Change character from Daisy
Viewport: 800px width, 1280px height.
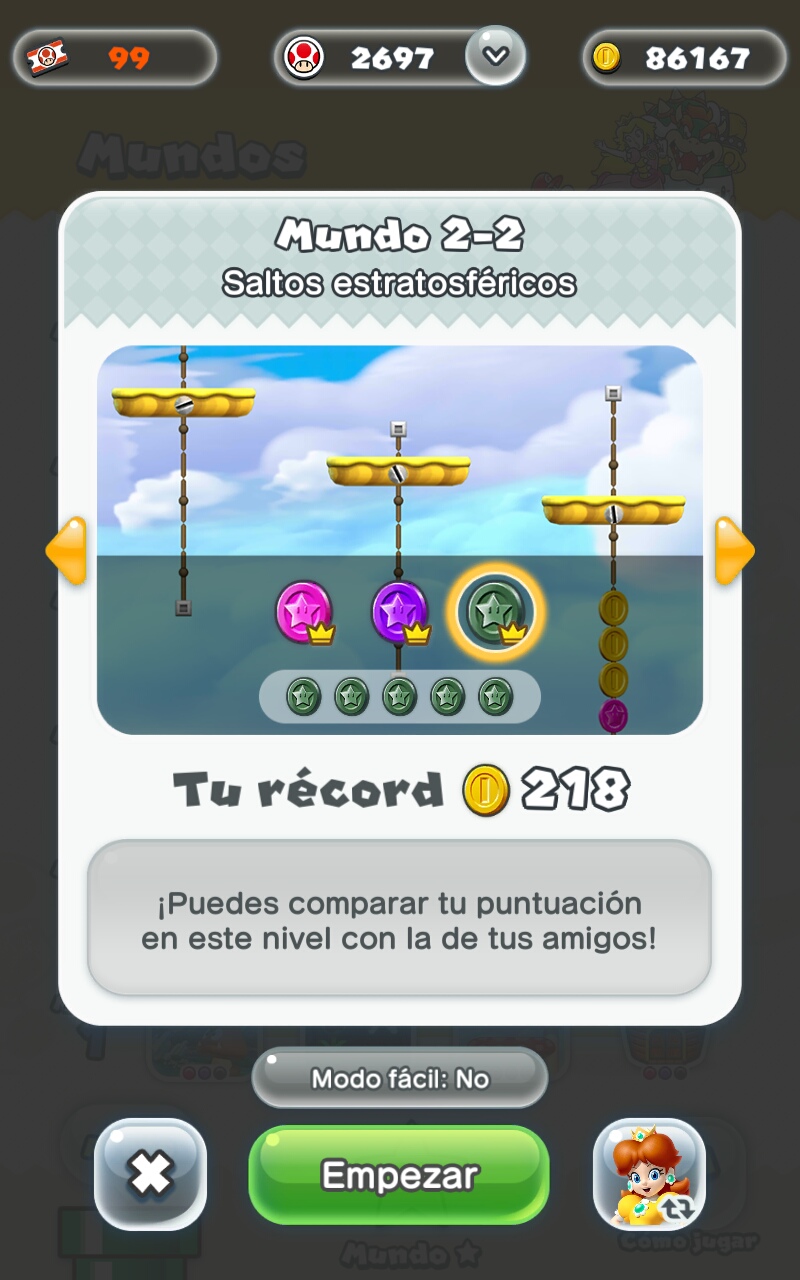click(x=649, y=1174)
